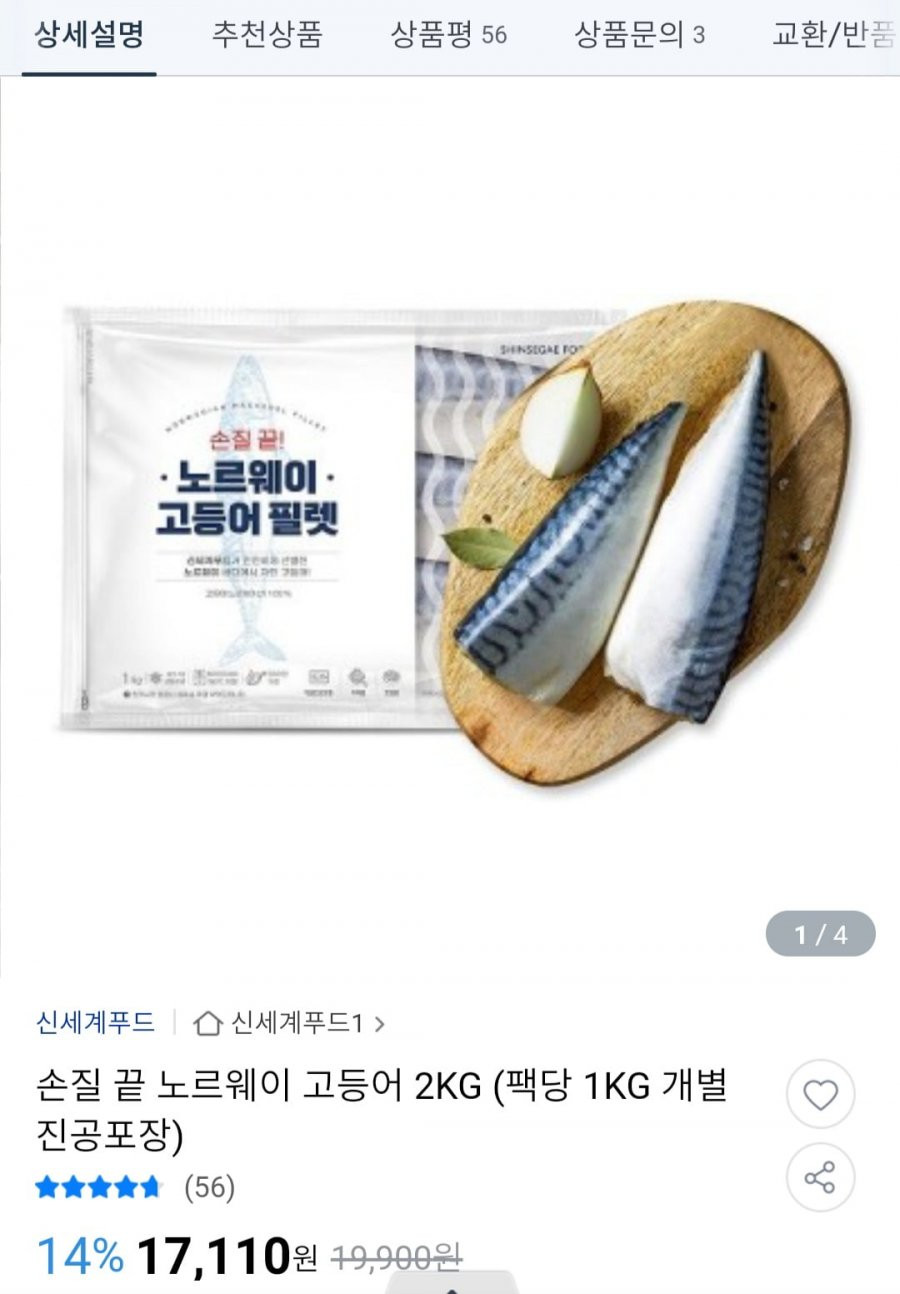Open the 신세계푸드 brand link
The image size is (900, 1294).
coord(95,1022)
